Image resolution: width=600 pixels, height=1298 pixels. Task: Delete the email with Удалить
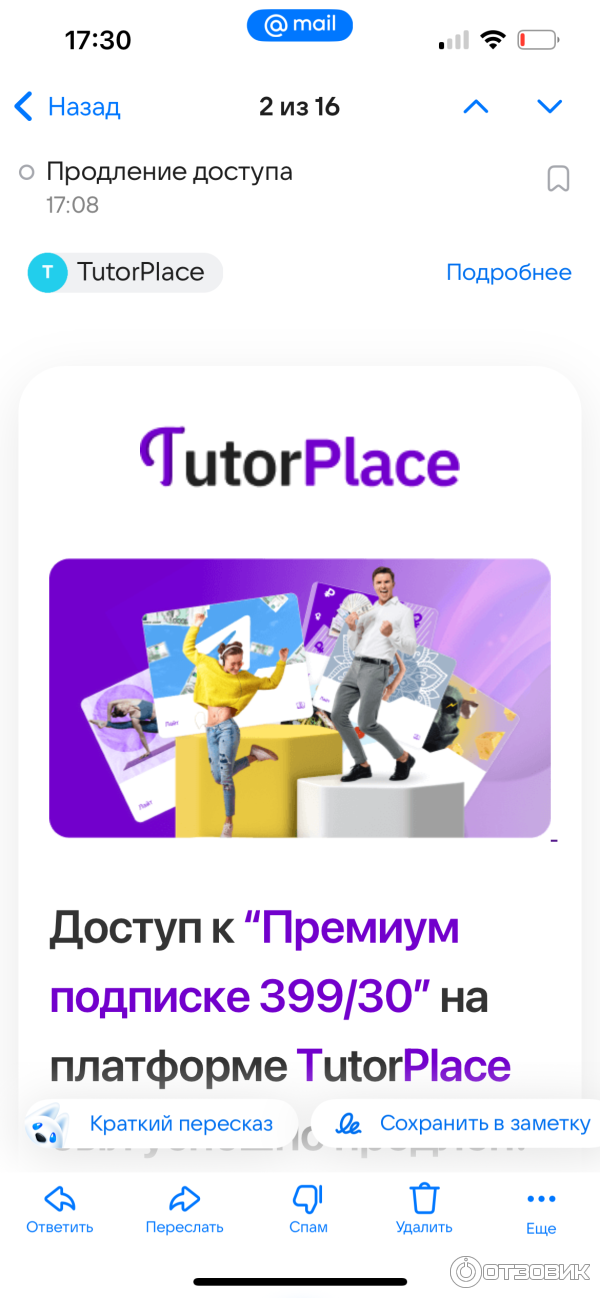(424, 1209)
